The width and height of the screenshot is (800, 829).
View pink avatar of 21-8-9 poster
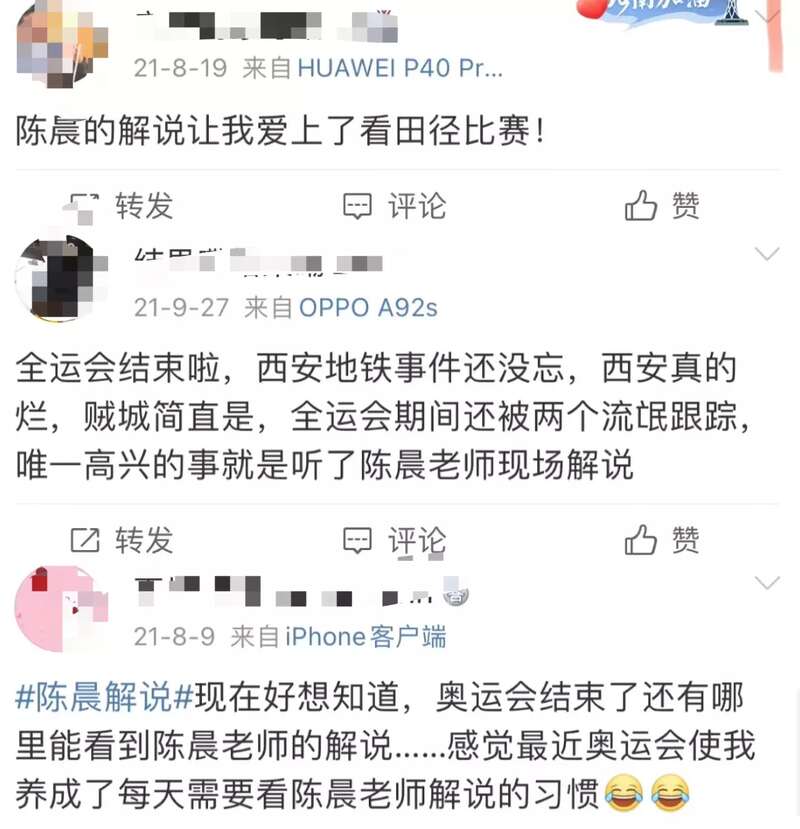[60, 608]
